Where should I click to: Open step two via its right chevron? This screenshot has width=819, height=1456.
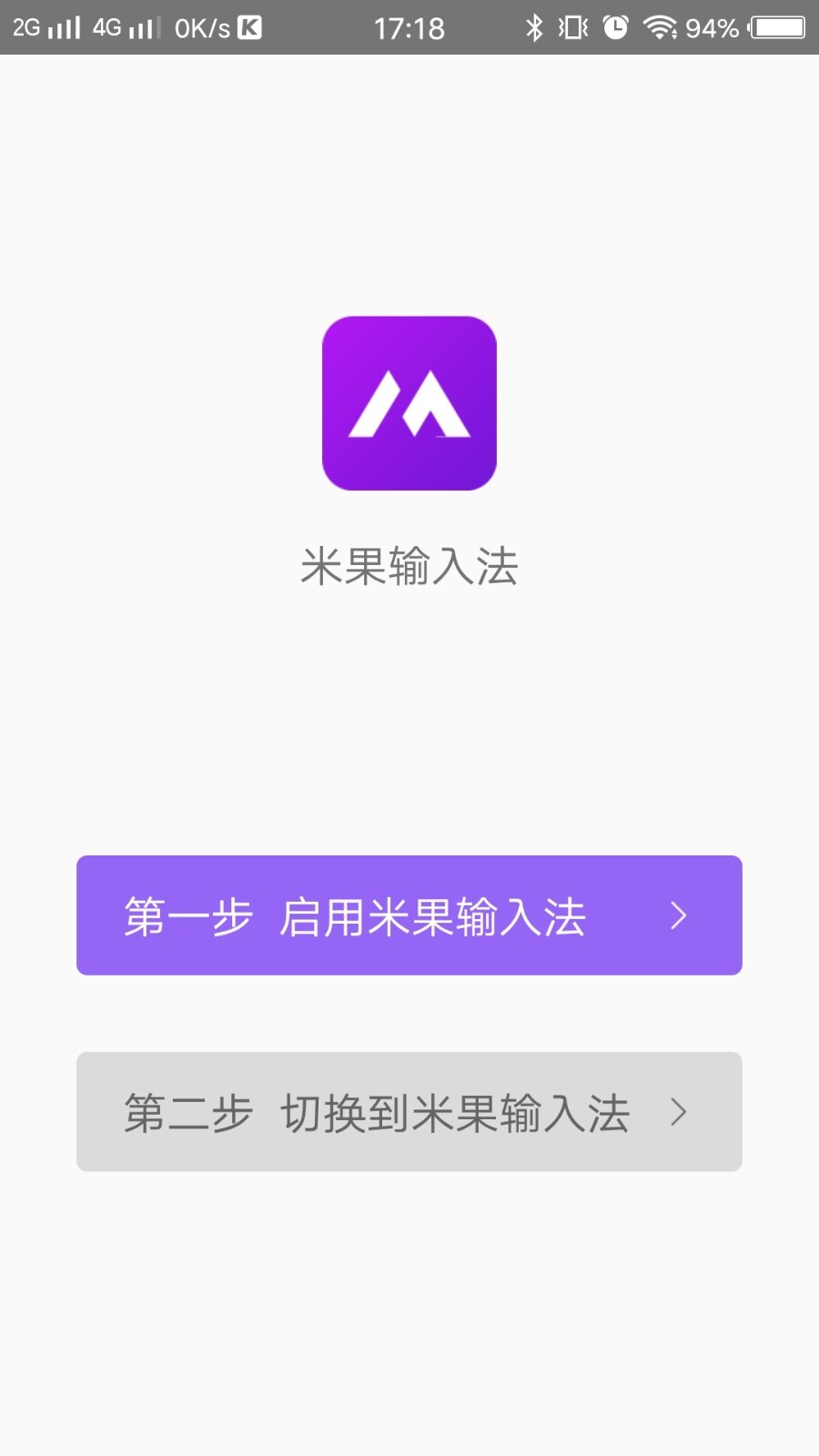point(677,1112)
